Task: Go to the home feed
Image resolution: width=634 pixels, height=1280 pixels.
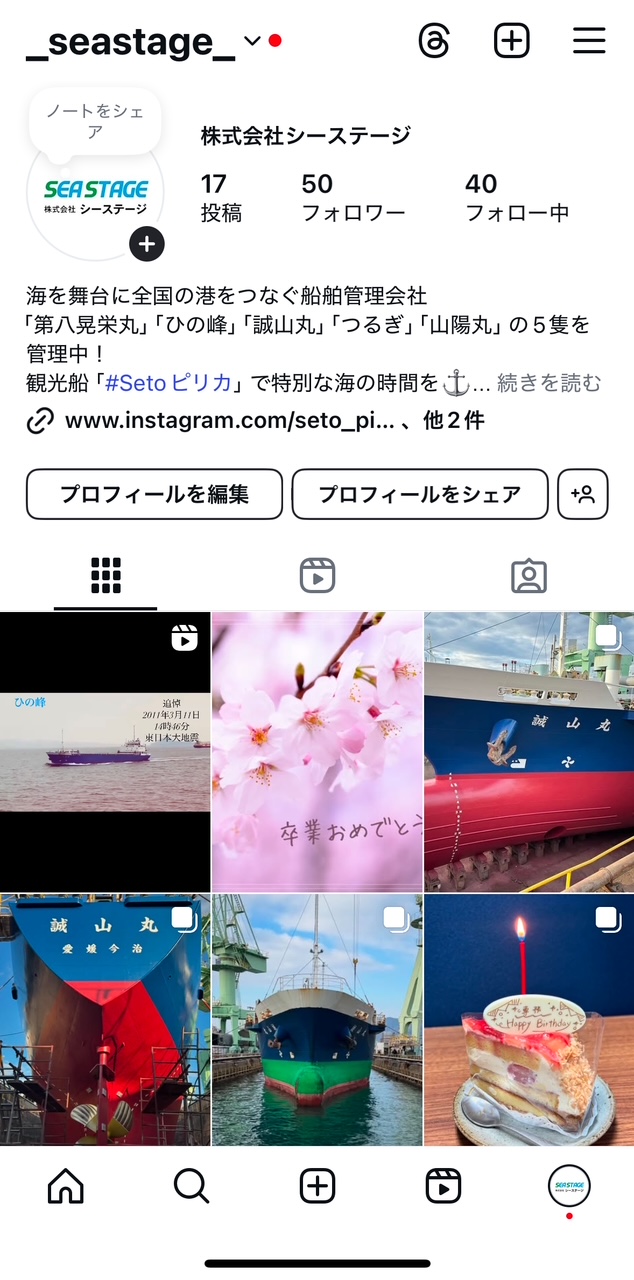Action: tap(66, 1186)
